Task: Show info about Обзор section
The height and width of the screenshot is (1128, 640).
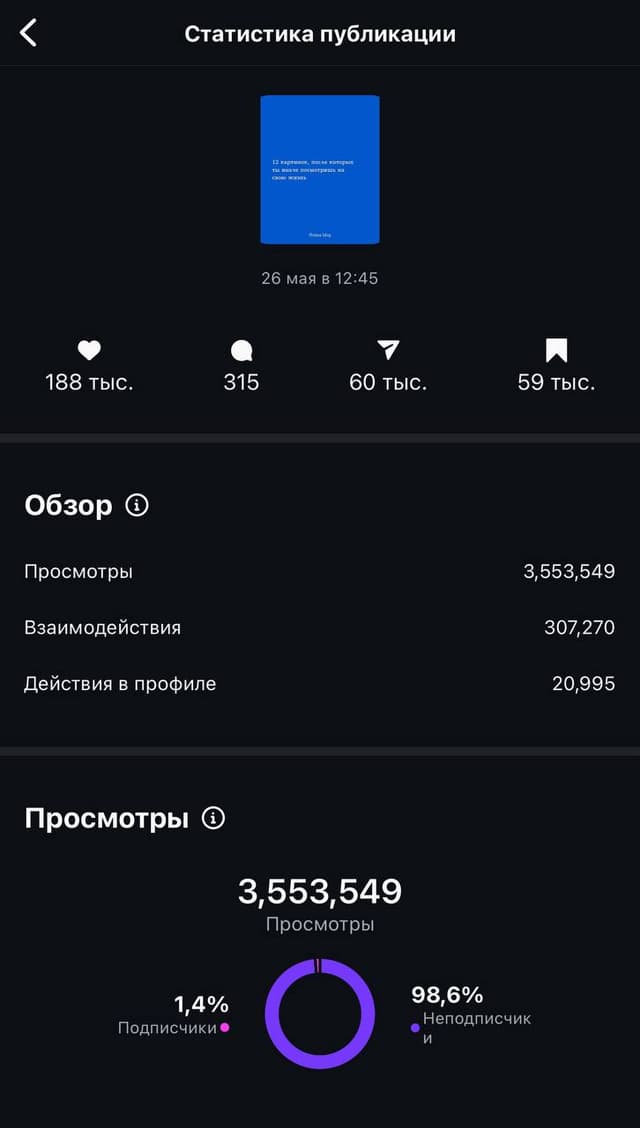Action: (137, 505)
